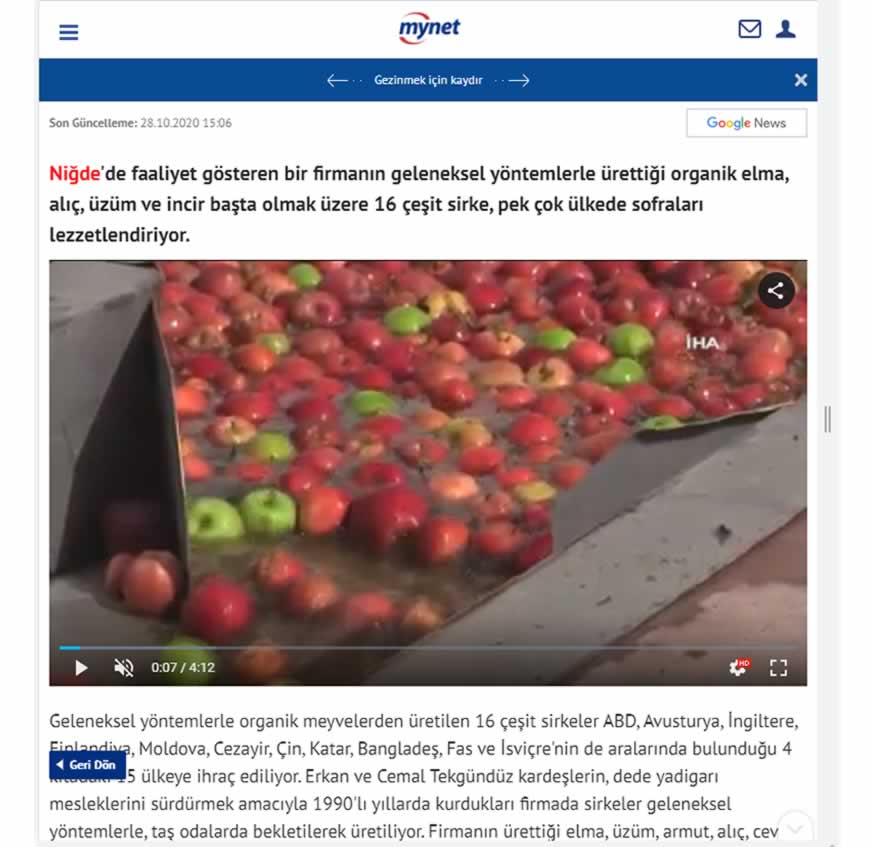This screenshot has height=847, width=872.
Task: Share the apple video
Action: click(775, 291)
